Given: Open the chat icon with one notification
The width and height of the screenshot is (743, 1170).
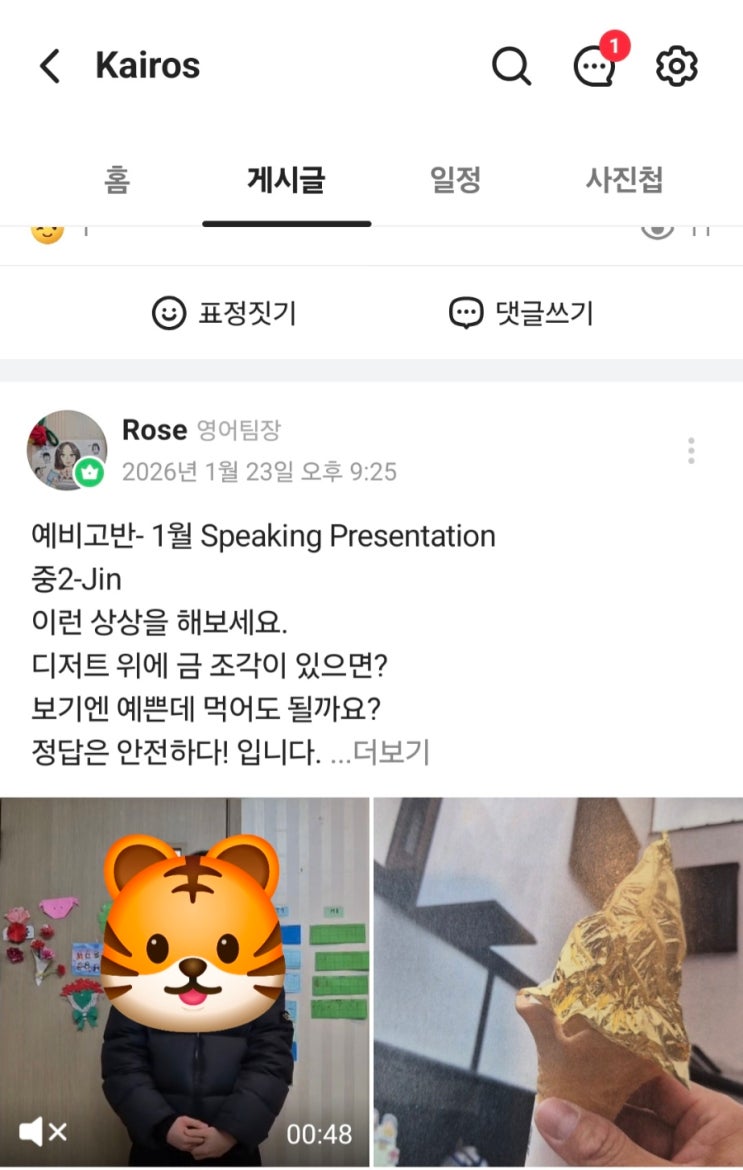Looking at the screenshot, I should click(594, 66).
